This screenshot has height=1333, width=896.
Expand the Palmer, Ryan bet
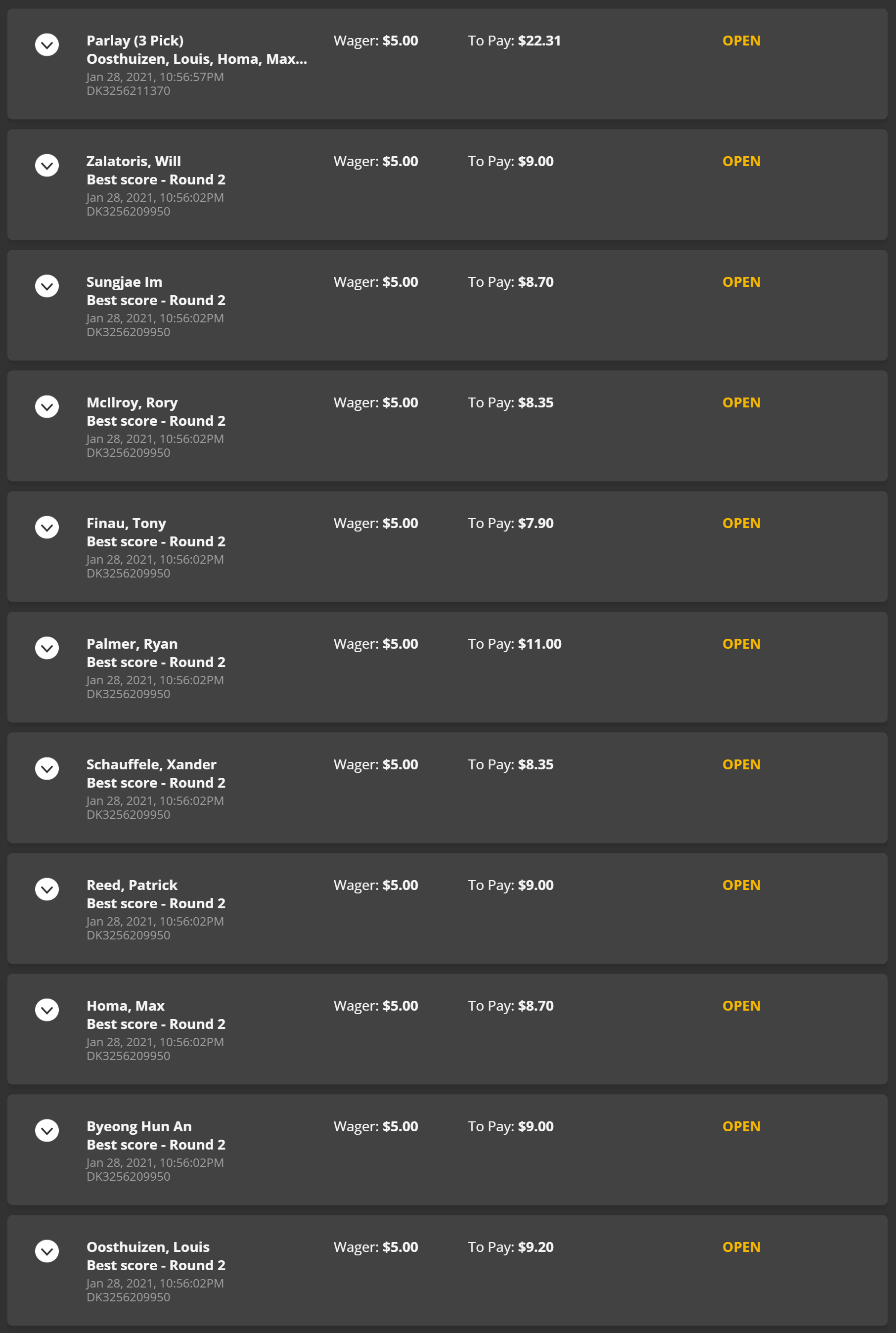(x=47, y=647)
